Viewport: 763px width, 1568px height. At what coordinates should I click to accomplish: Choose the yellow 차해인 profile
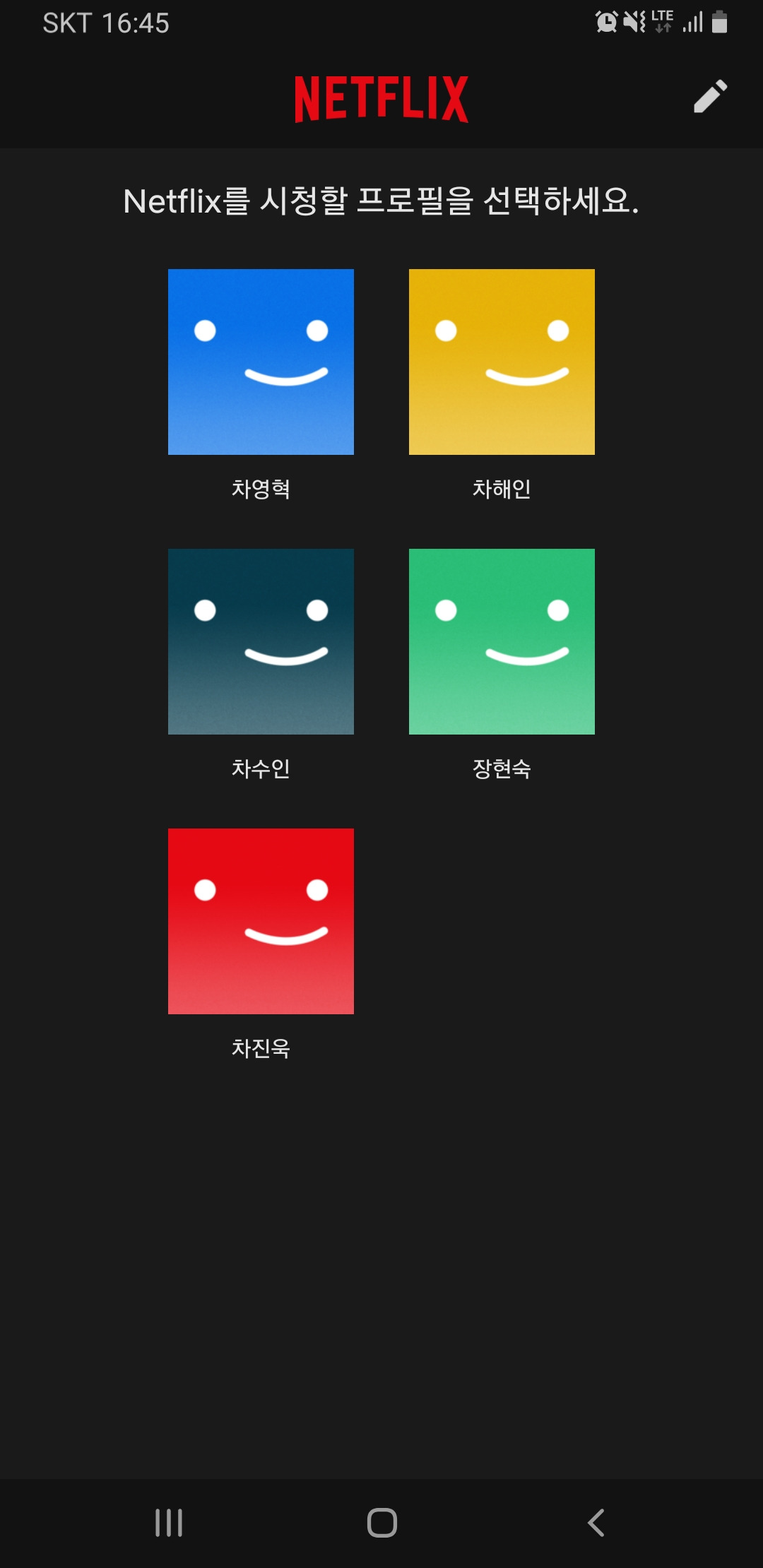(502, 362)
